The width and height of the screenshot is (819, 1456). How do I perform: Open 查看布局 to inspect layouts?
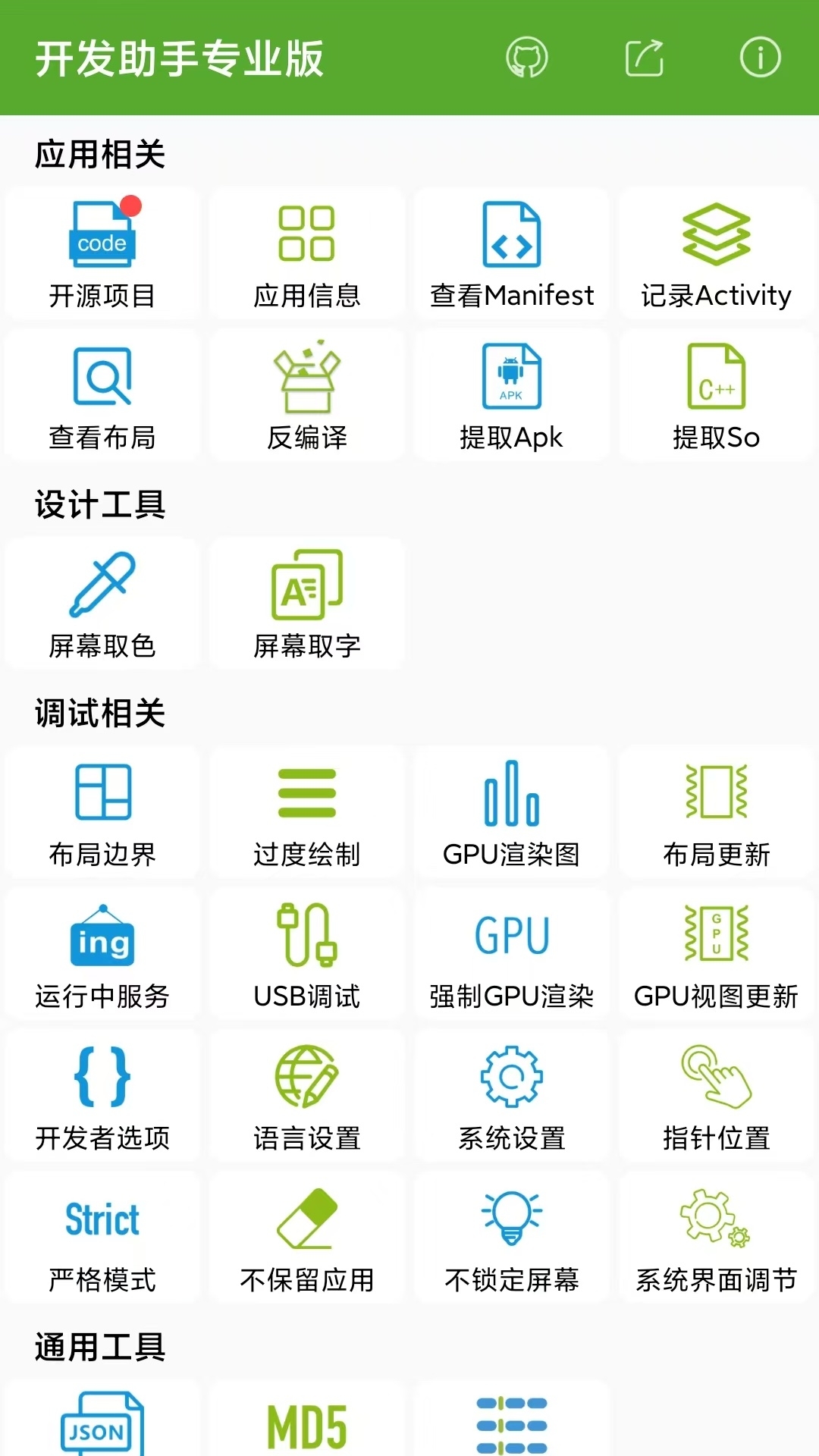(x=102, y=394)
